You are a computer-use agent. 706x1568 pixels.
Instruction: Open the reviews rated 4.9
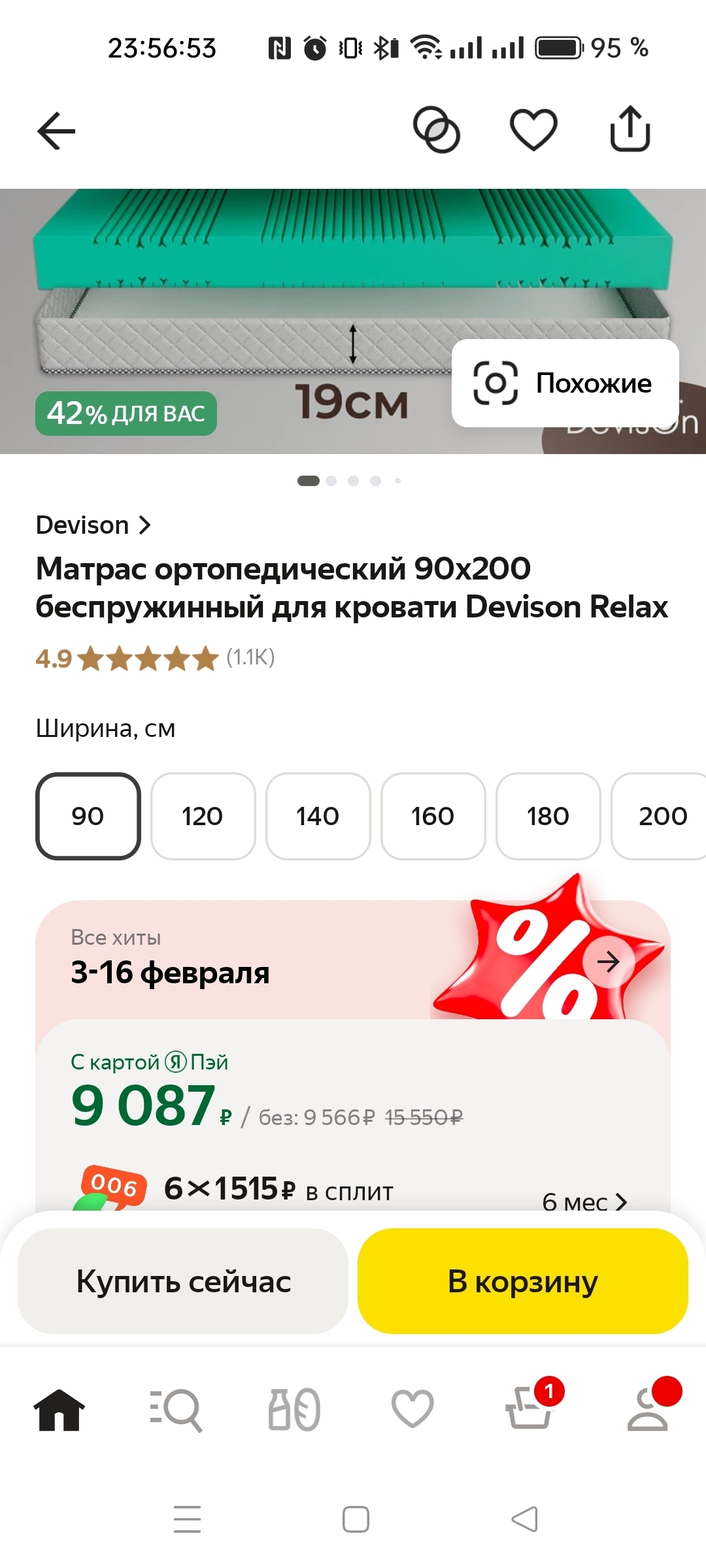tap(155, 658)
